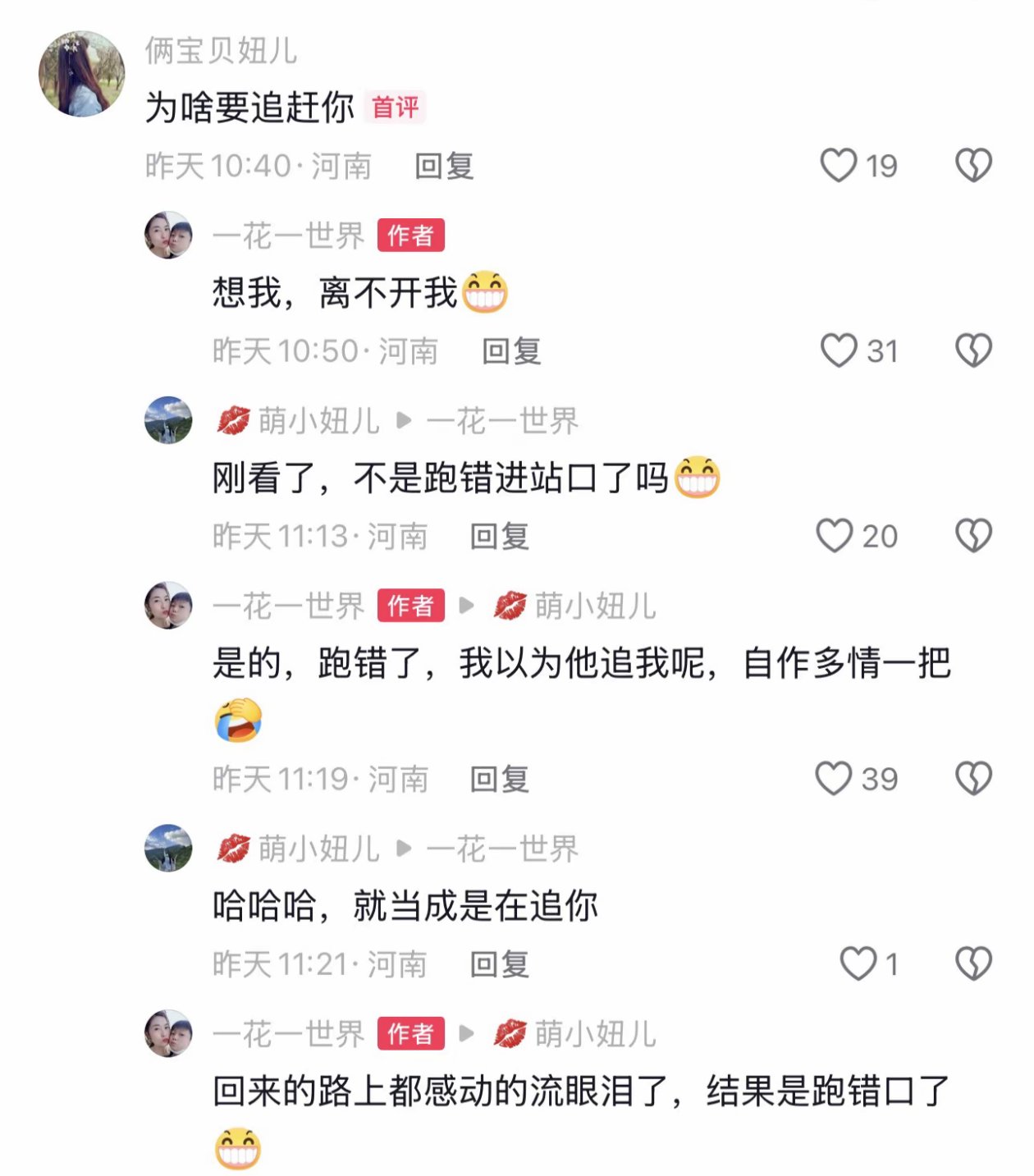The width and height of the screenshot is (1034, 1176).
Task: Reply to the comment "想我，离不开我"
Action: 511,352
